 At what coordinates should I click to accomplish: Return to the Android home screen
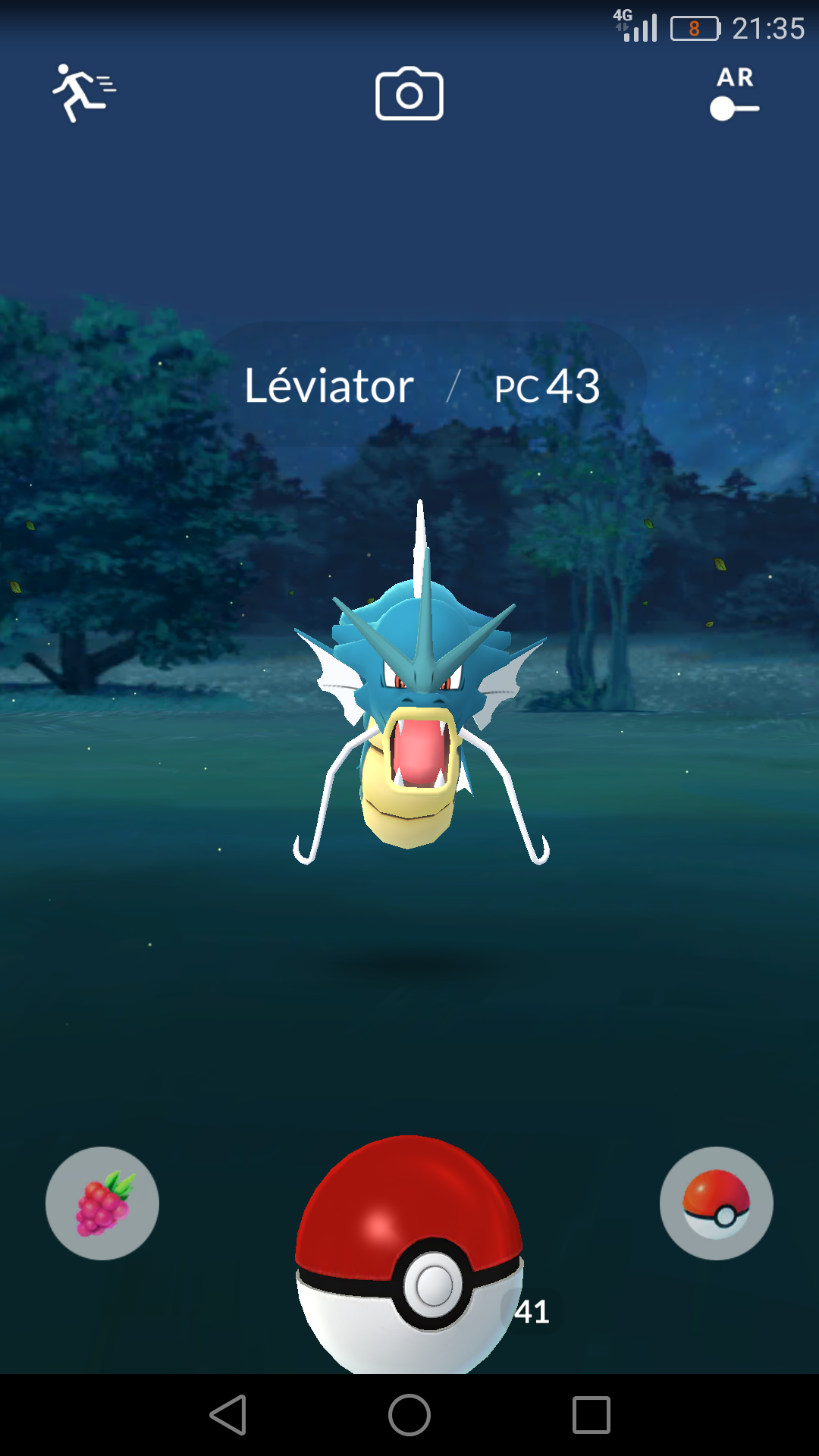(x=409, y=1415)
